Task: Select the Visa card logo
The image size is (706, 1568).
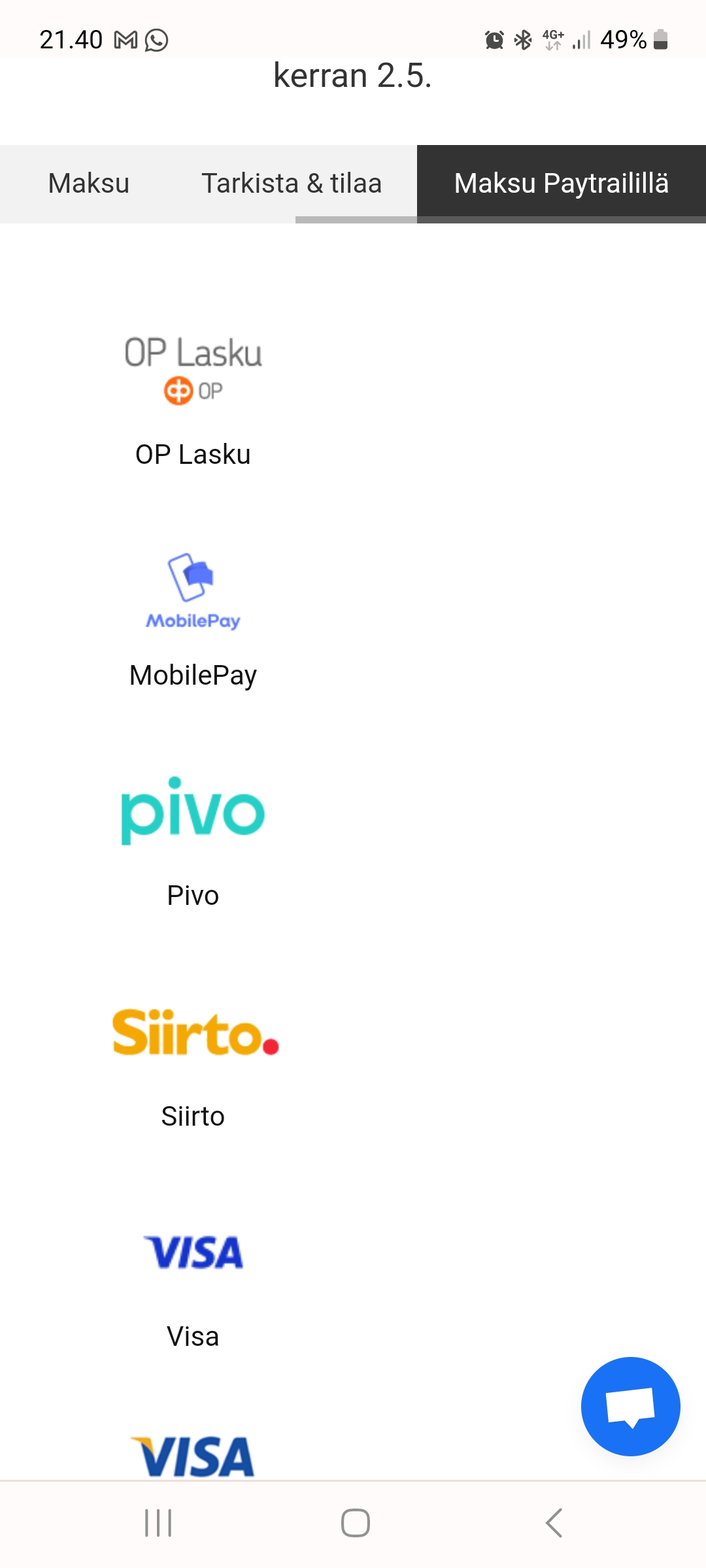Action: [194, 1252]
